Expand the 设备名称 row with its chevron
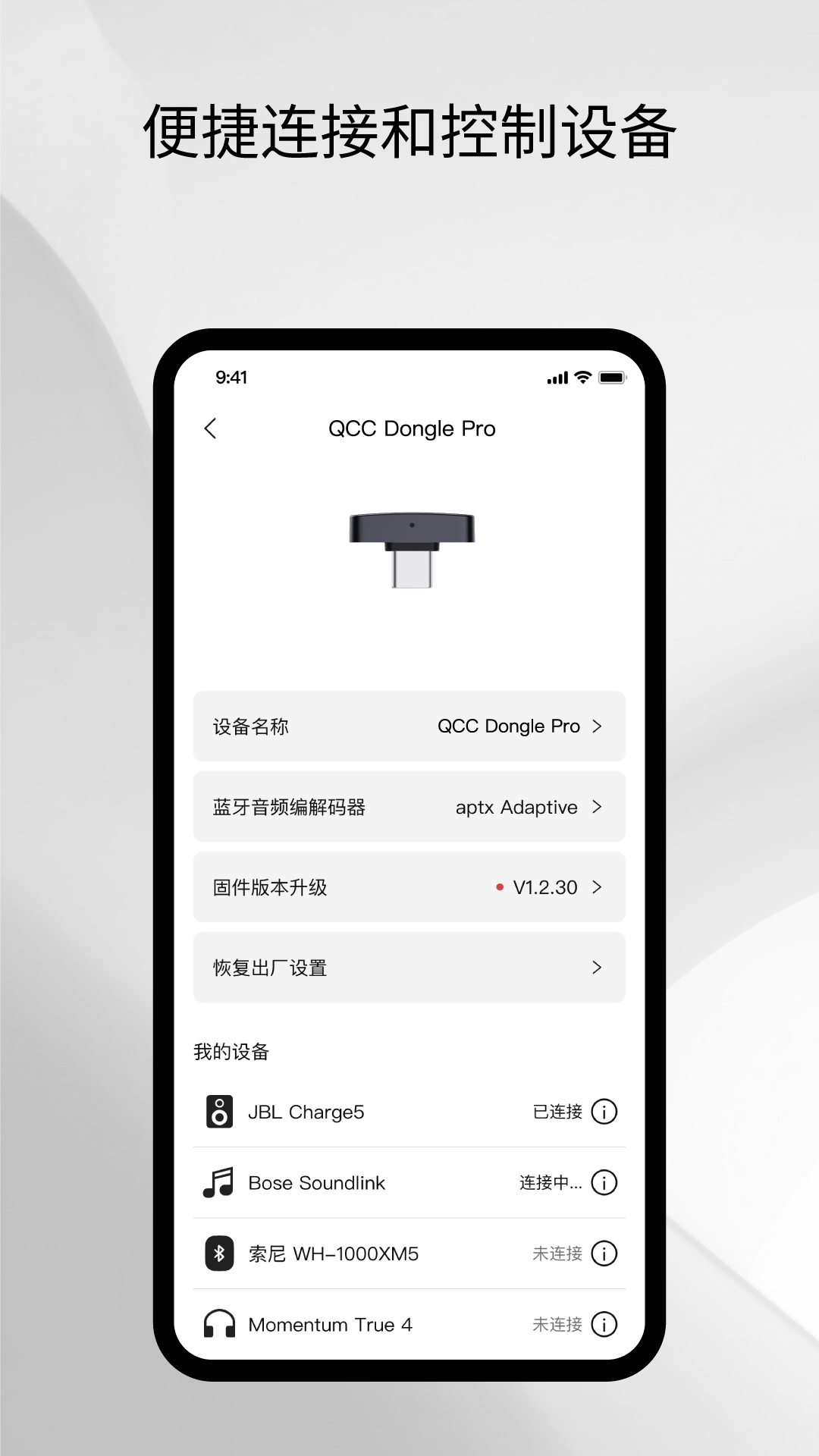Screen dimensions: 819x1456 (597, 726)
